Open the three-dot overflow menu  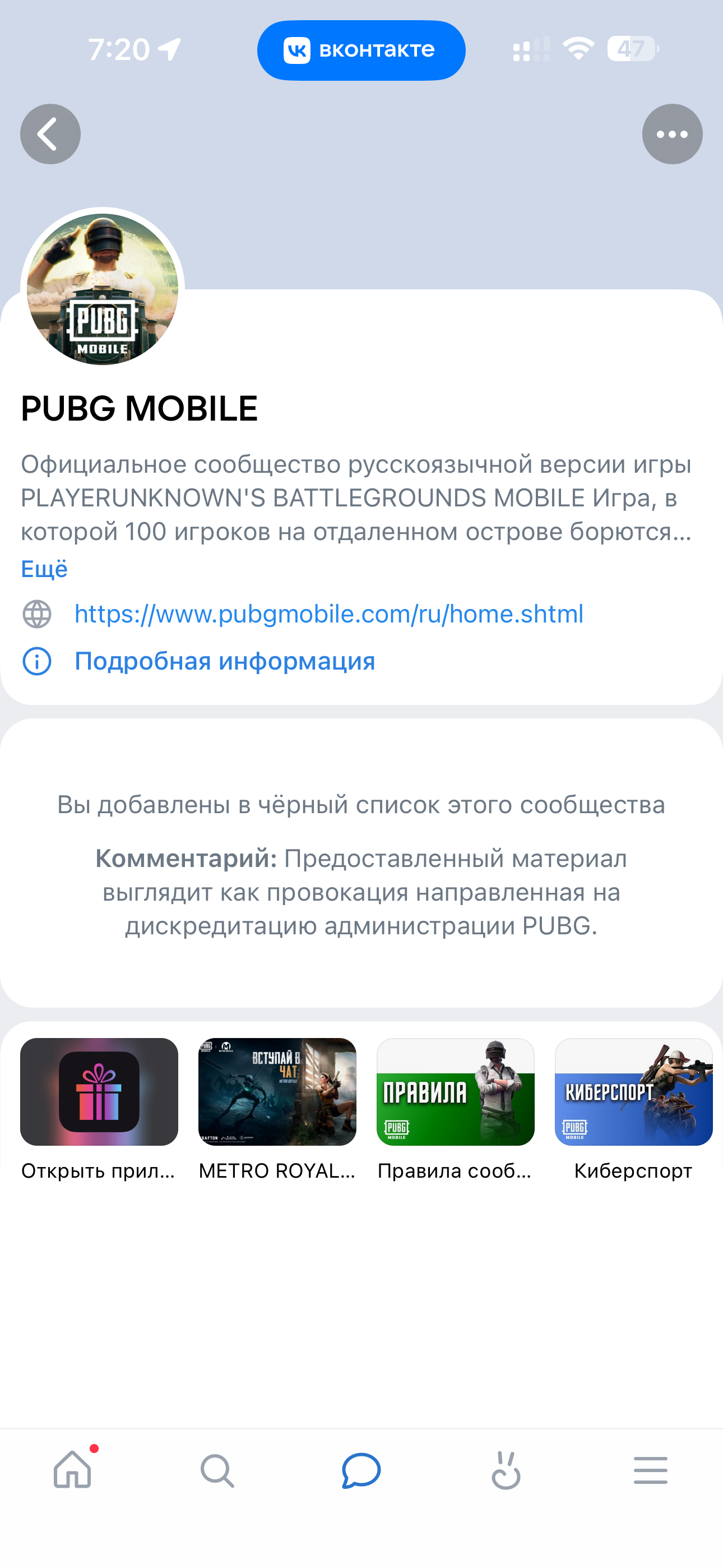pyautogui.click(x=672, y=134)
